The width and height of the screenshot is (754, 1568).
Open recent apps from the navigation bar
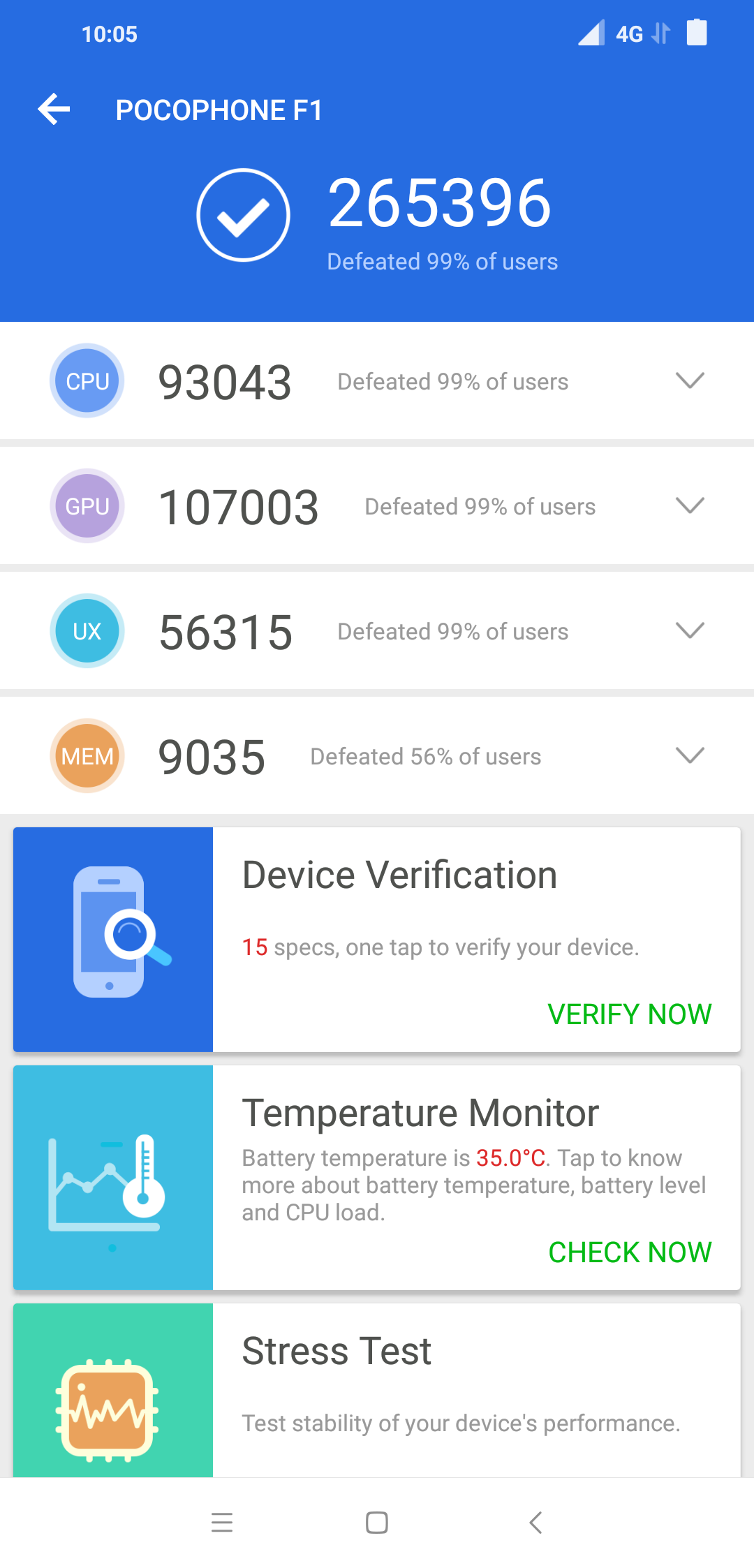coord(222,1522)
